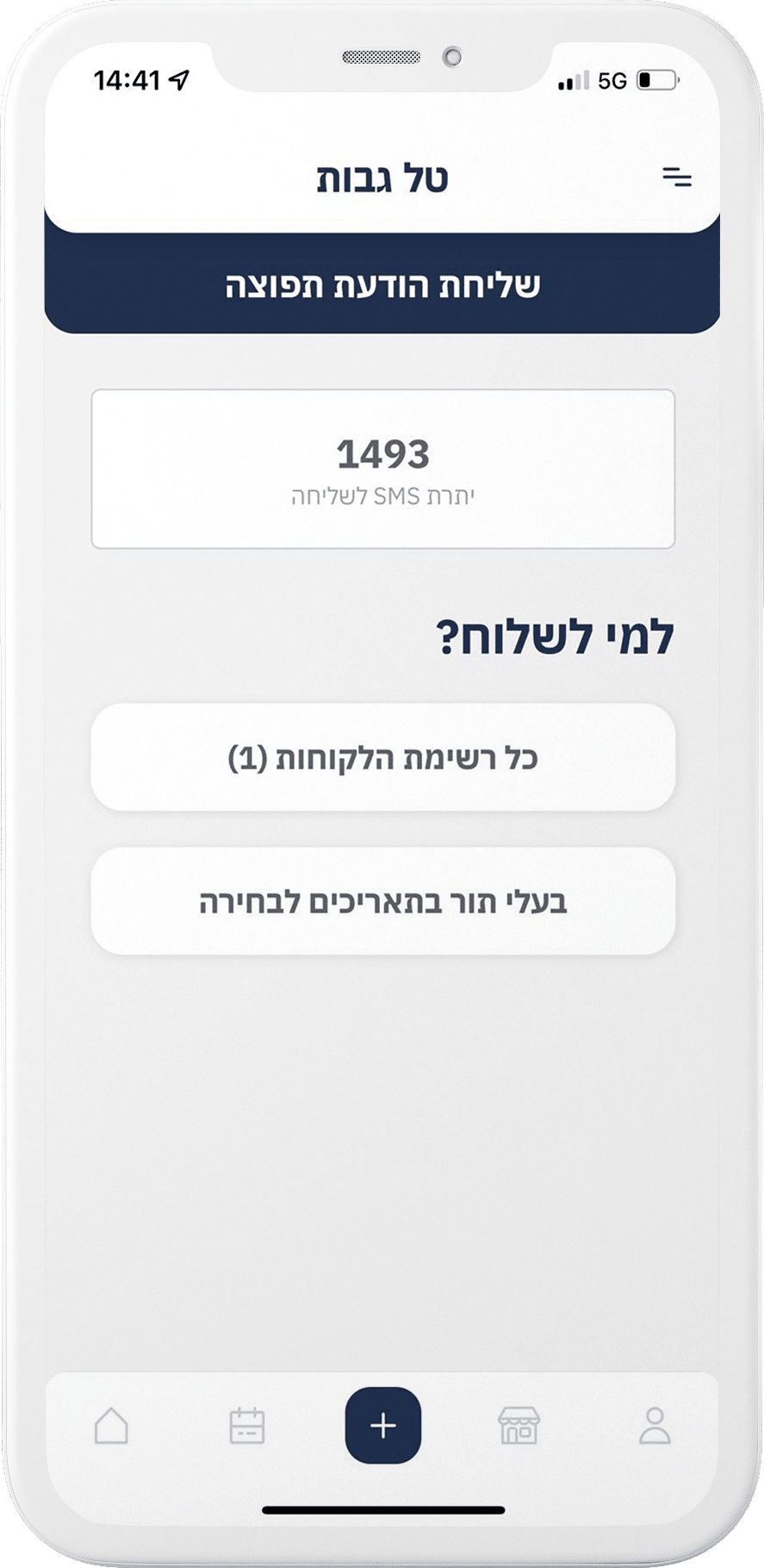Go to the home tab
Screen dimensions: 764x1568
pyautogui.click(x=111, y=1426)
